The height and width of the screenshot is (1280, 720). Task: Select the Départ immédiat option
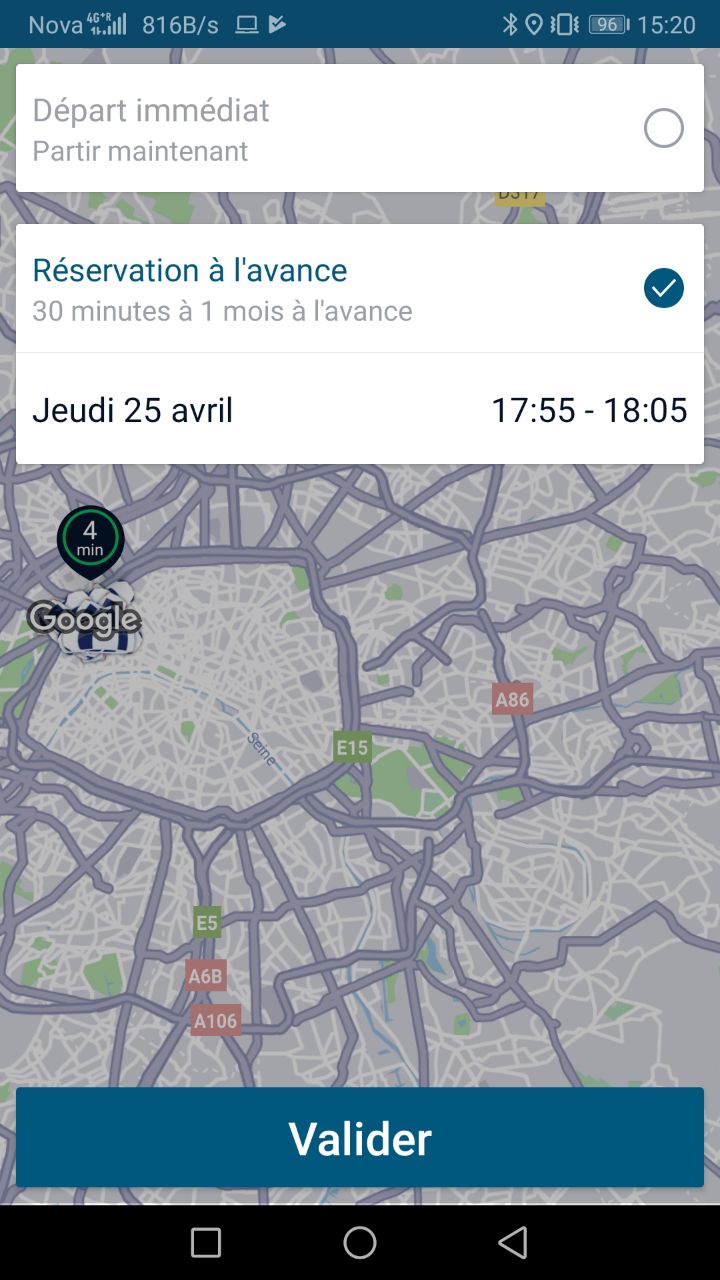(360, 129)
